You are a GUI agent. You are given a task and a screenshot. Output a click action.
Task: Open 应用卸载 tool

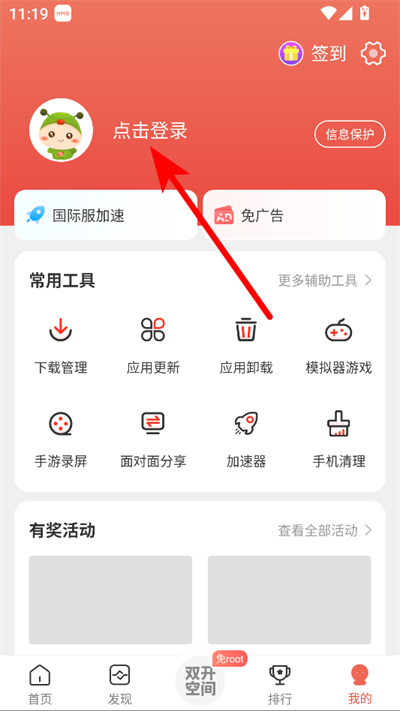point(246,346)
